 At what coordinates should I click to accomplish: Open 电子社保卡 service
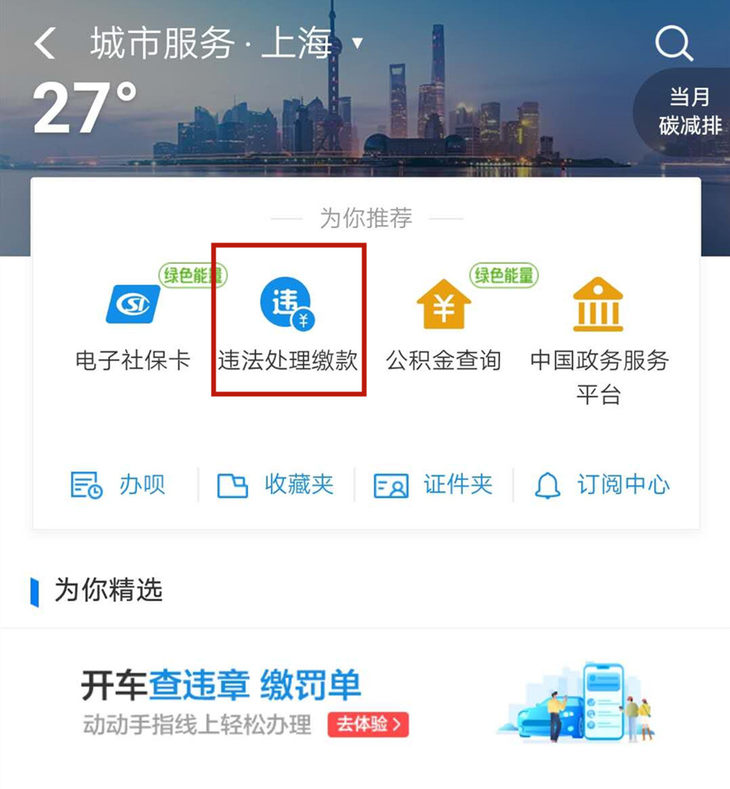(x=132, y=322)
